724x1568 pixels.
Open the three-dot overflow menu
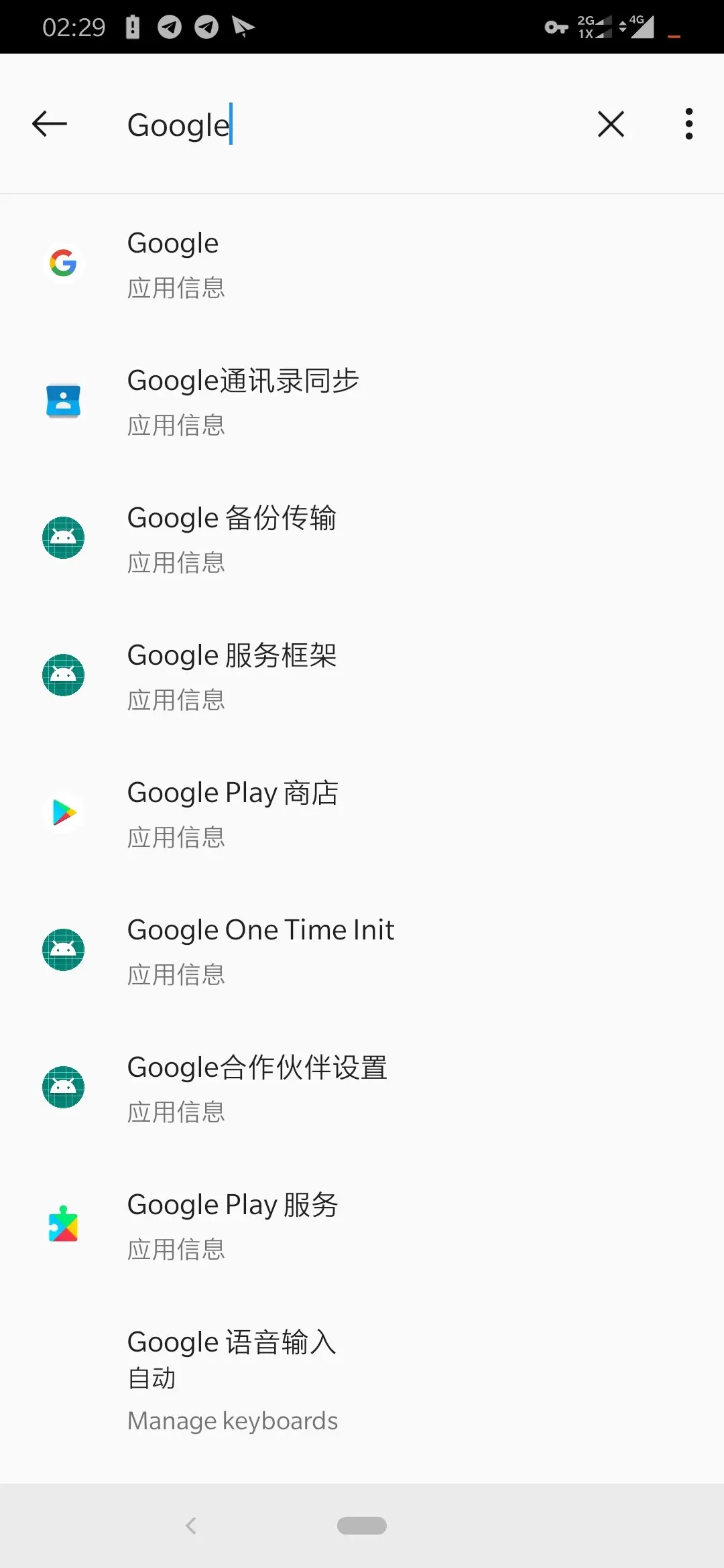[688, 124]
